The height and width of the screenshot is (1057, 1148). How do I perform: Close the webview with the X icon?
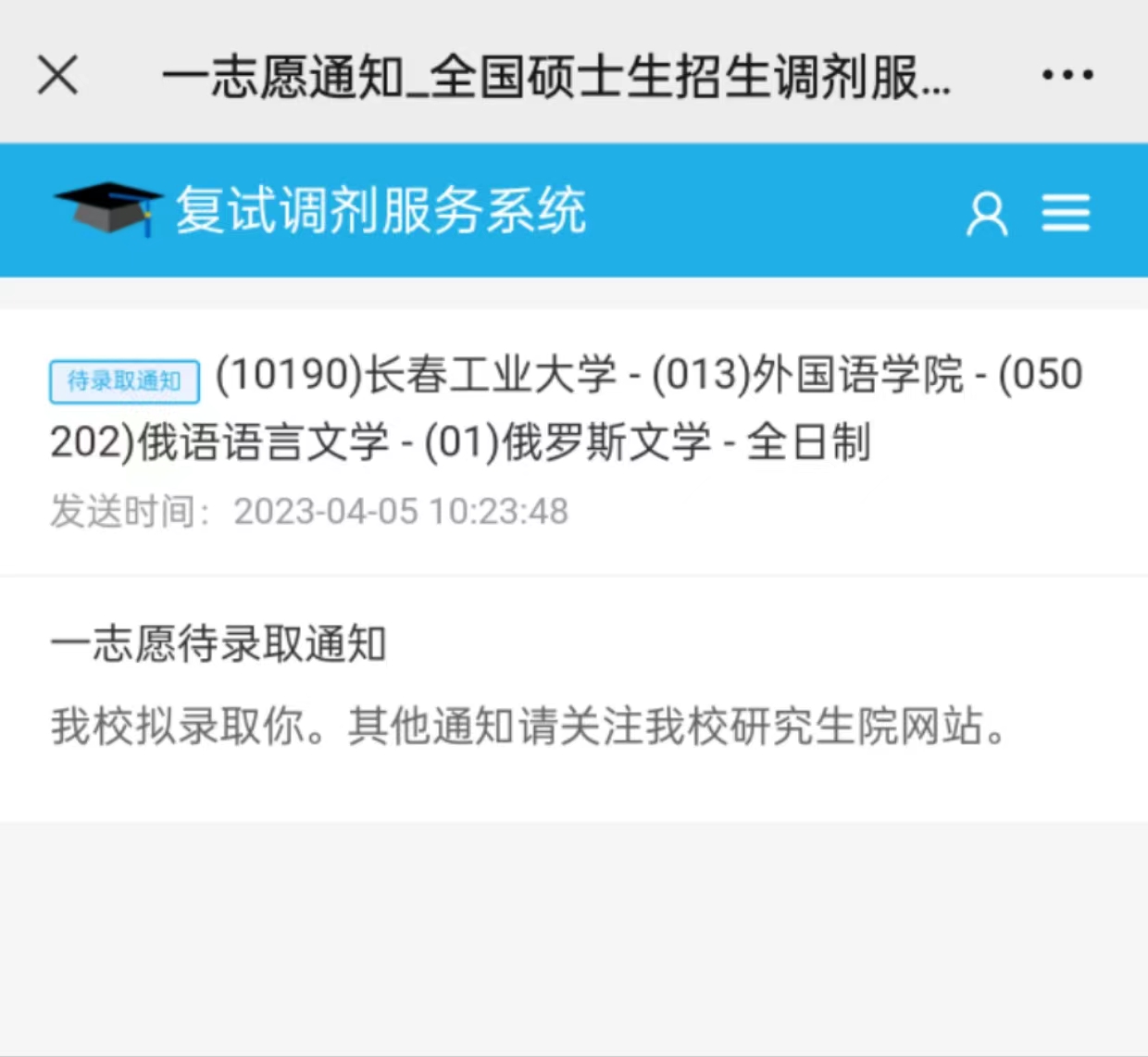tap(57, 75)
